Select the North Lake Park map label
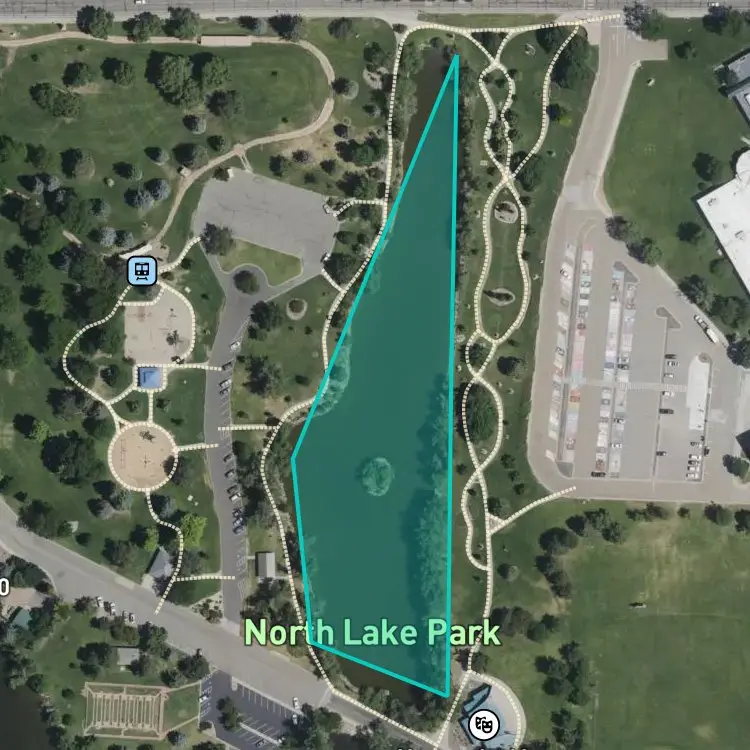Image resolution: width=750 pixels, height=750 pixels. pos(372,632)
